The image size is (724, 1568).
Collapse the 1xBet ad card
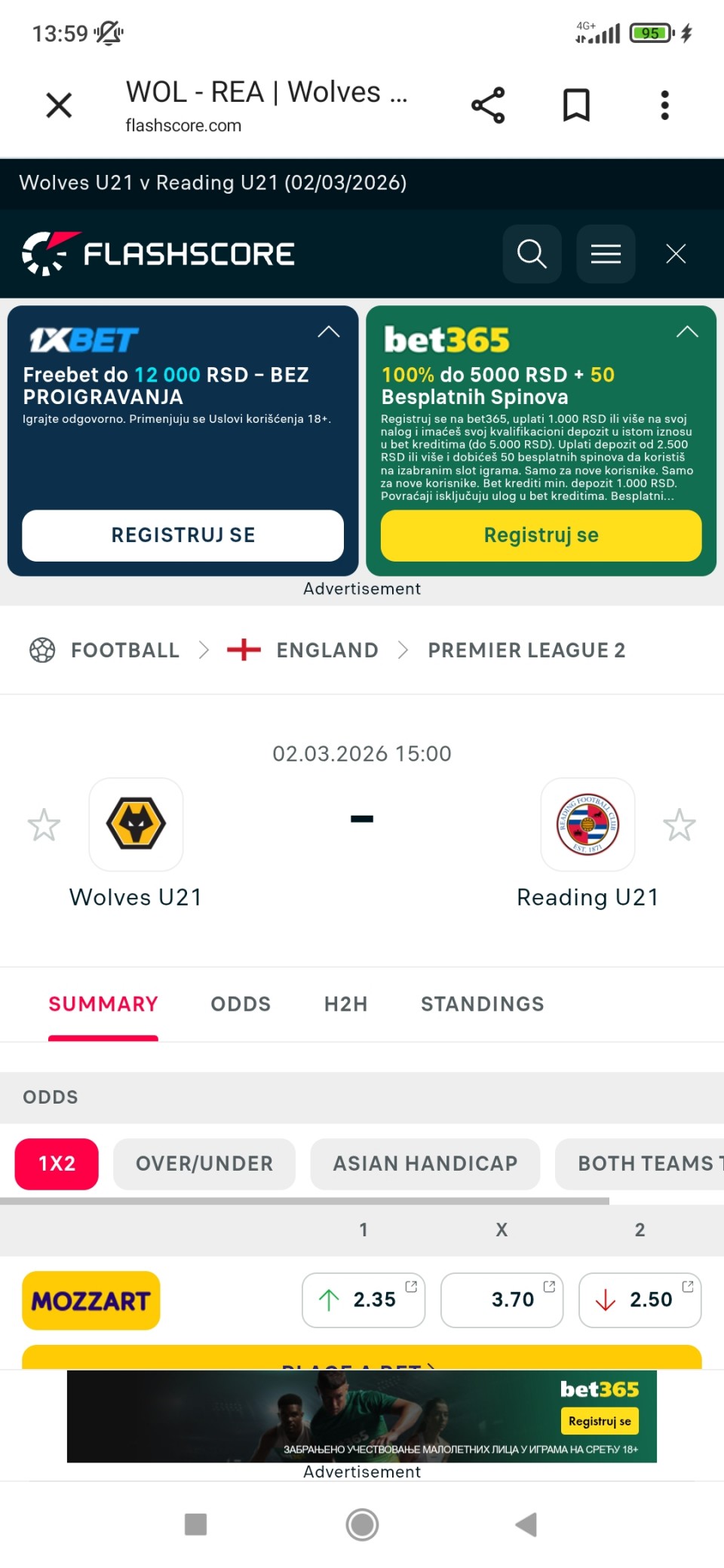coord(329,332)
